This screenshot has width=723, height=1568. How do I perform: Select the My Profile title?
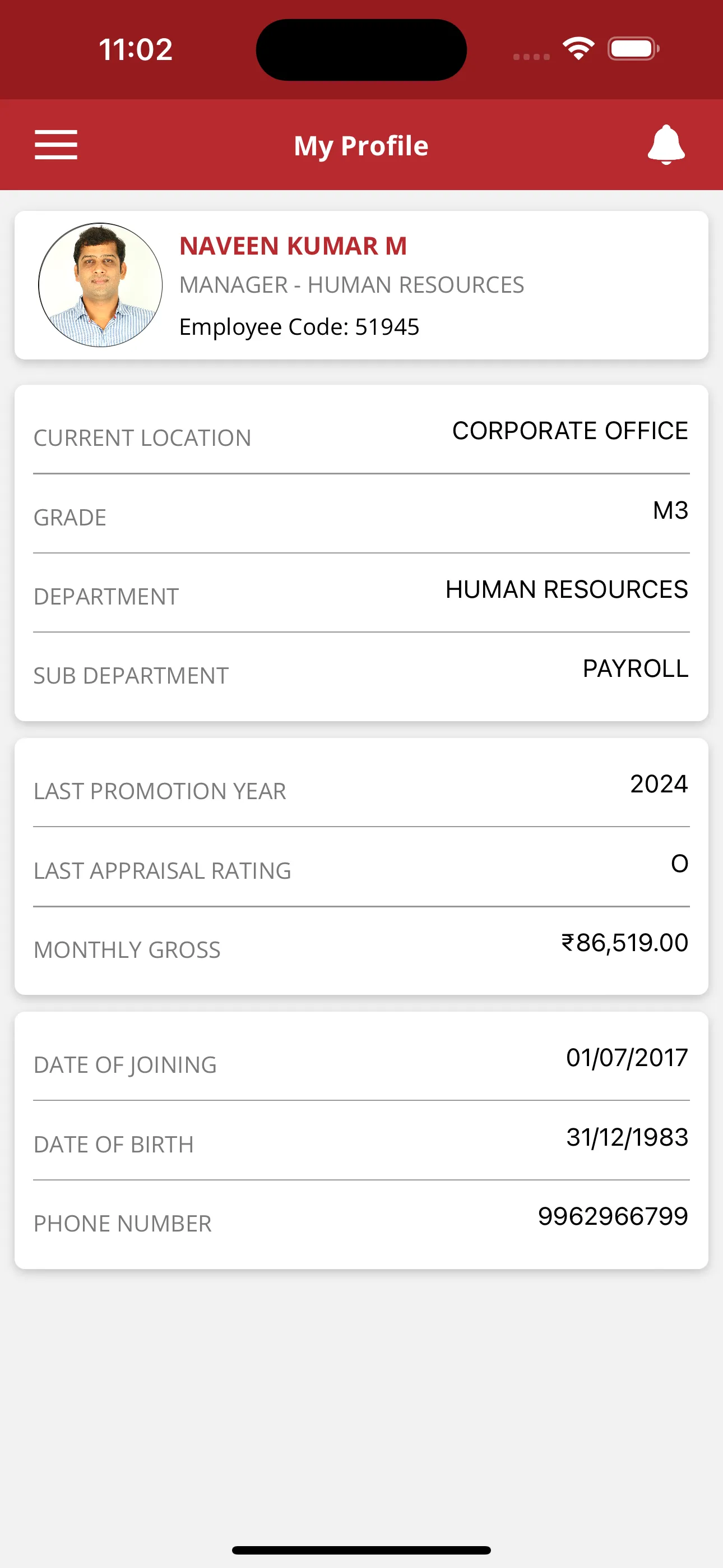(361, 145)
